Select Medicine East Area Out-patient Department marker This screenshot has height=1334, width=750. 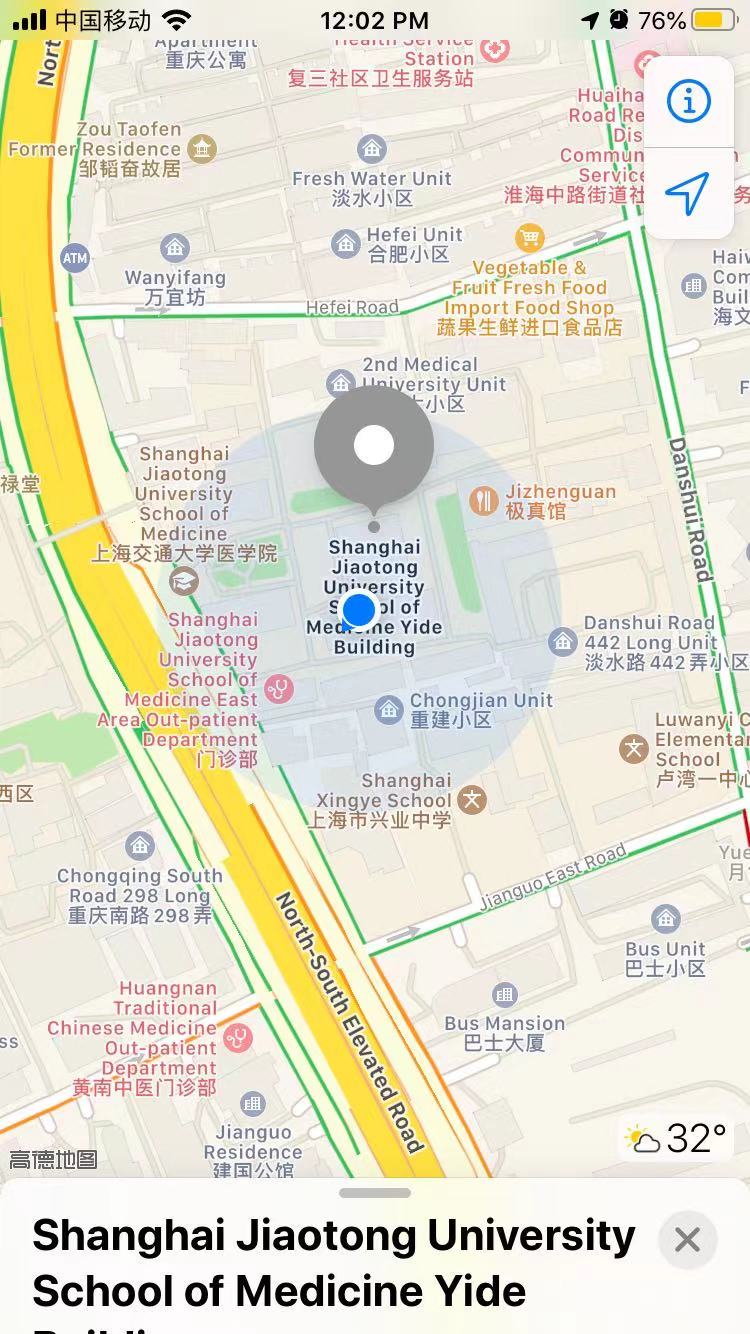point(279,689)
